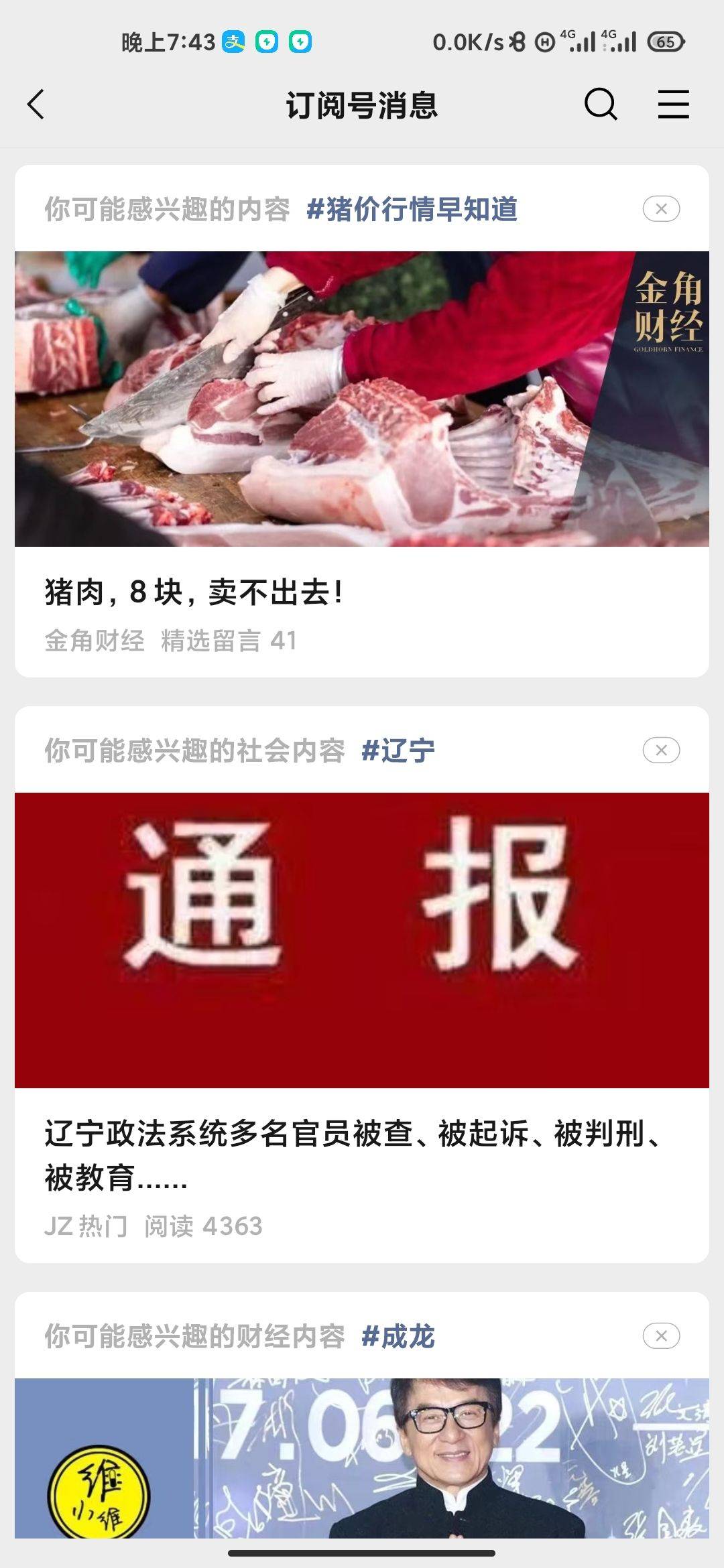Open article 猪肉，8块，卖不出去！
The width and height of the screenshot is (724, 1568).
click(194, 592)
